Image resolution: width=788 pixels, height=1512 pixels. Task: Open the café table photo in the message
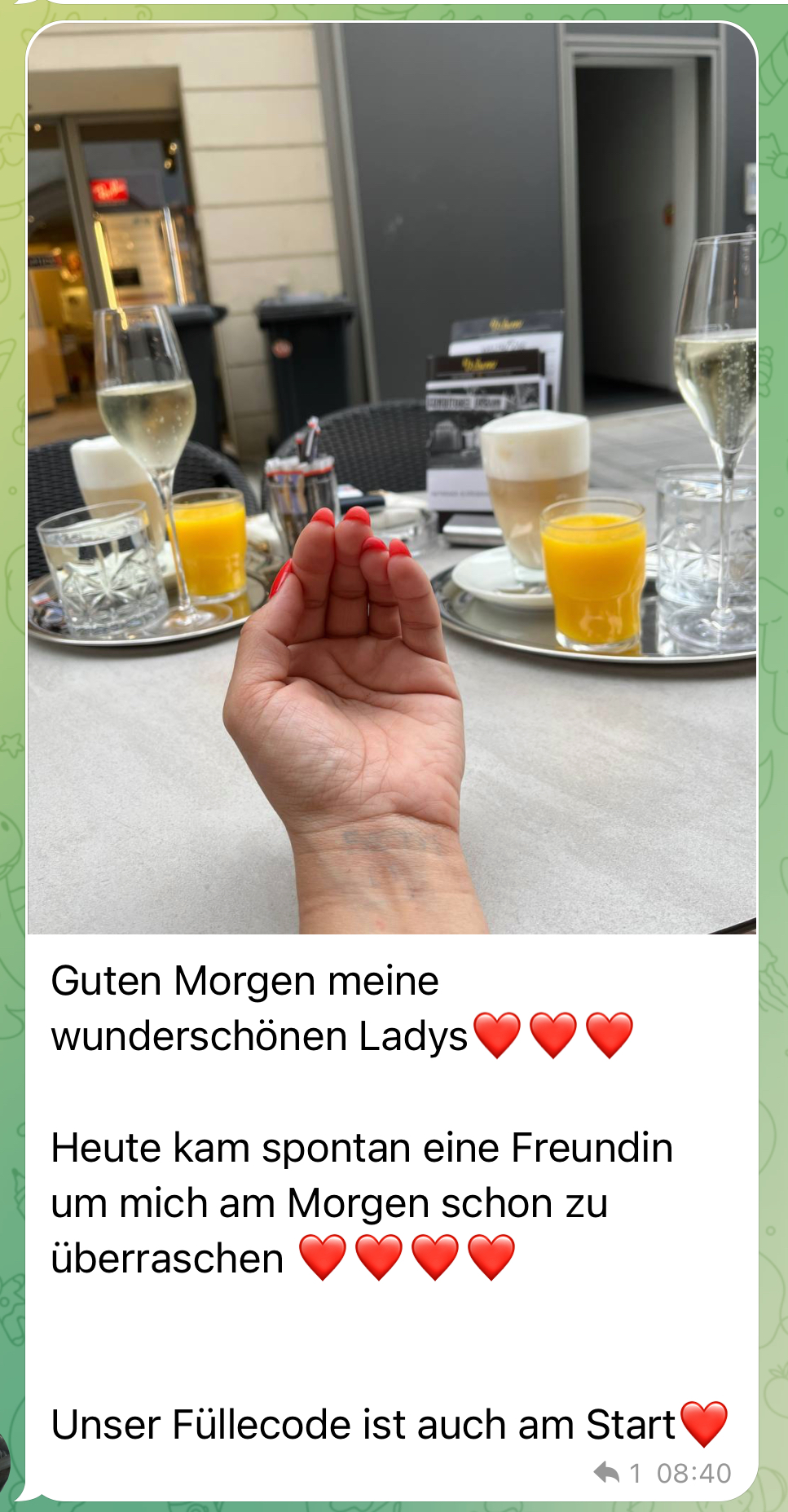click(392, 478)
